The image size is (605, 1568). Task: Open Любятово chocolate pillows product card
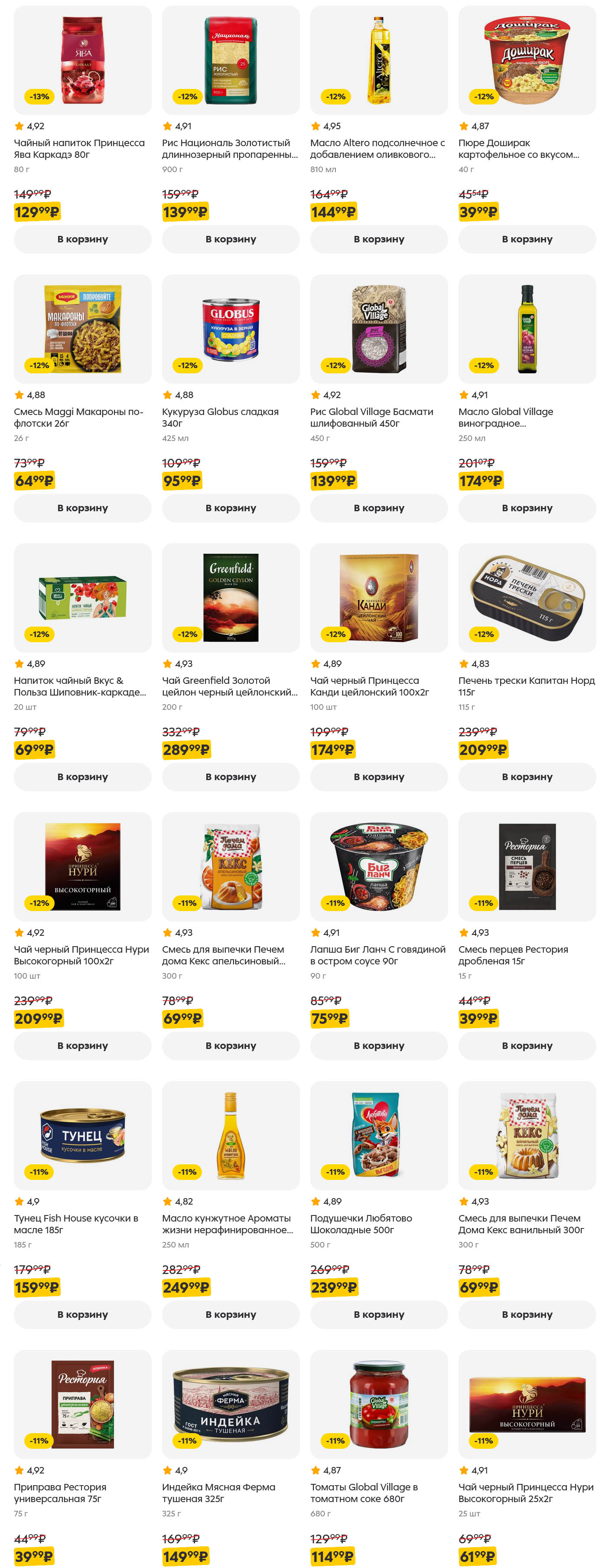point(379,1135)
